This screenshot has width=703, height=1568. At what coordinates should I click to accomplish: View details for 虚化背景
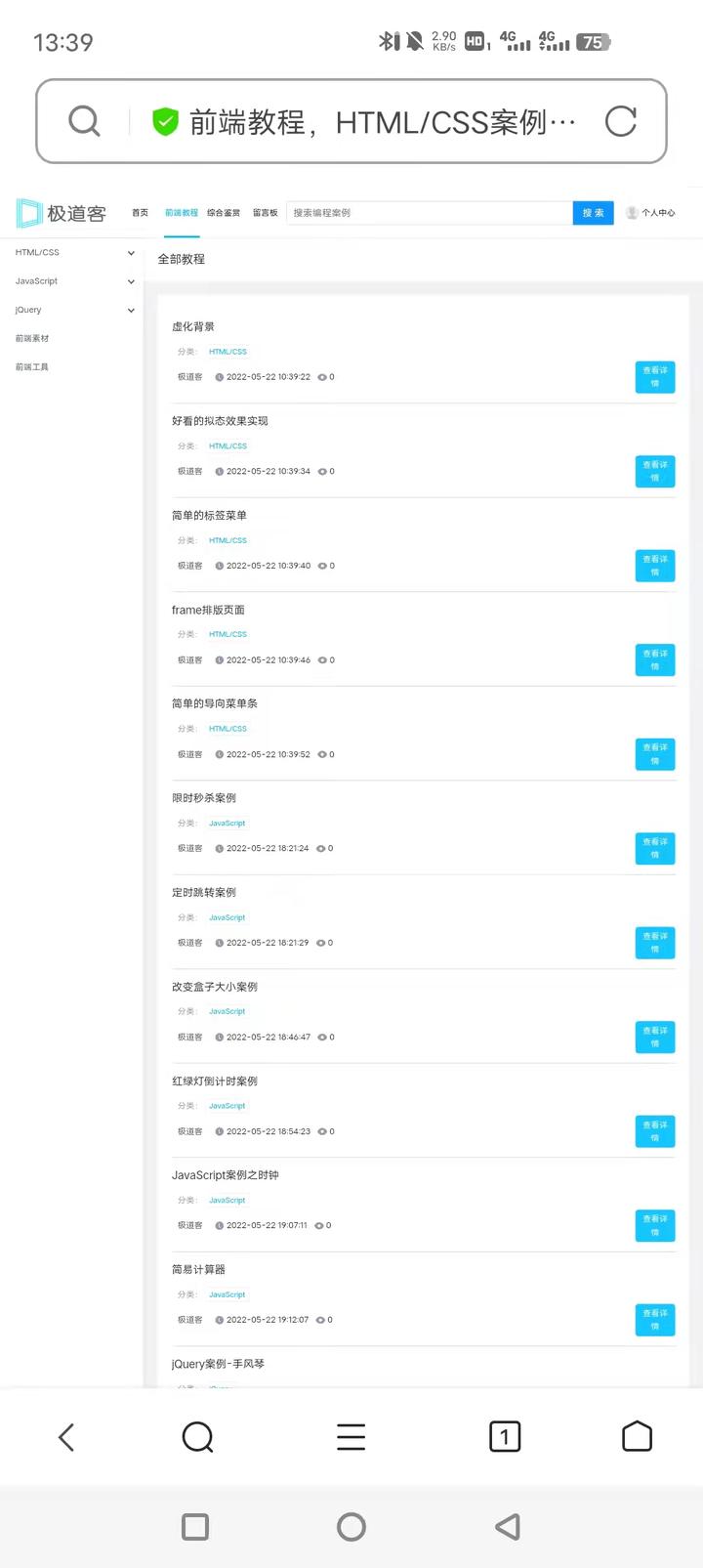654,377
